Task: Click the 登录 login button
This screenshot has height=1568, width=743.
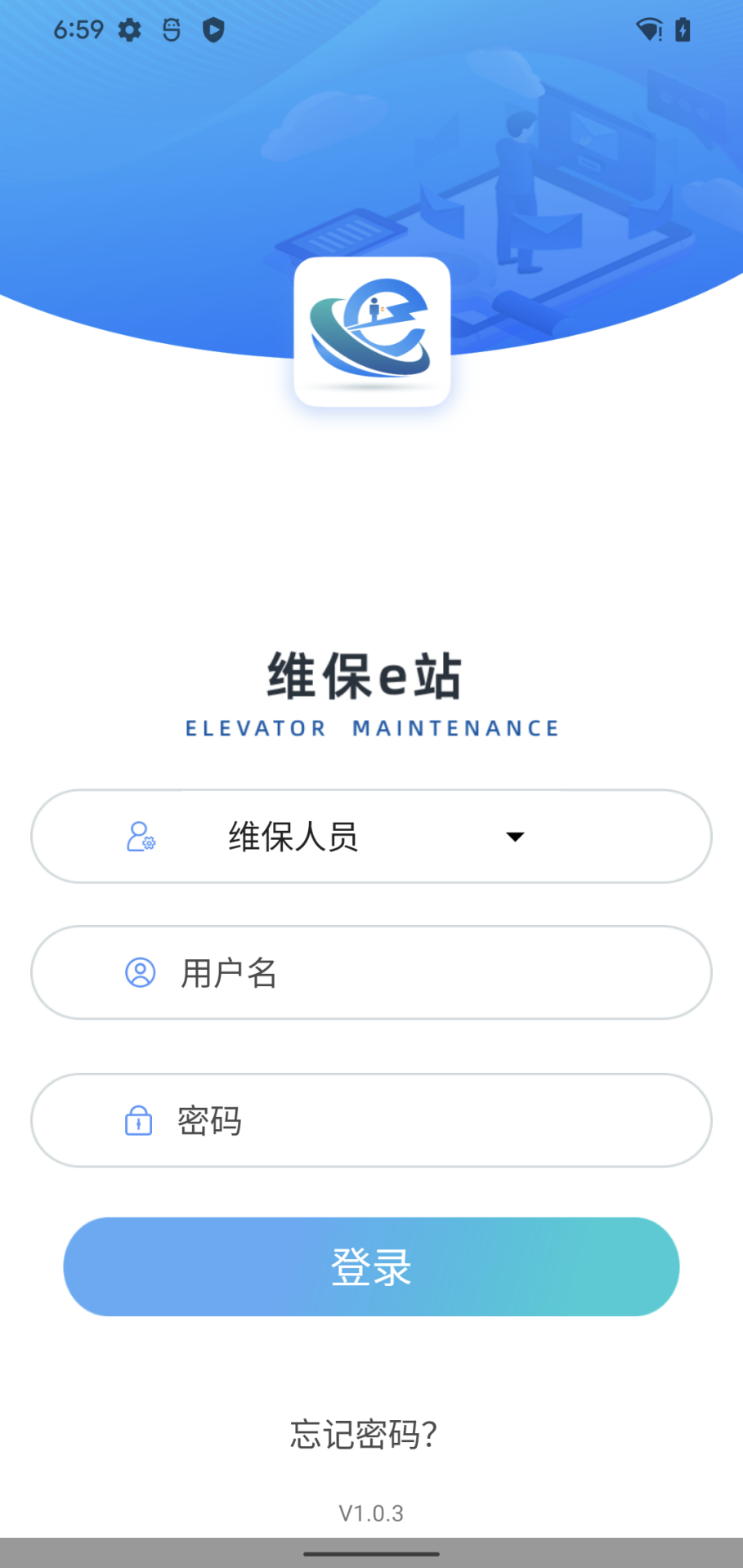Action: (x=371, y=1266)
